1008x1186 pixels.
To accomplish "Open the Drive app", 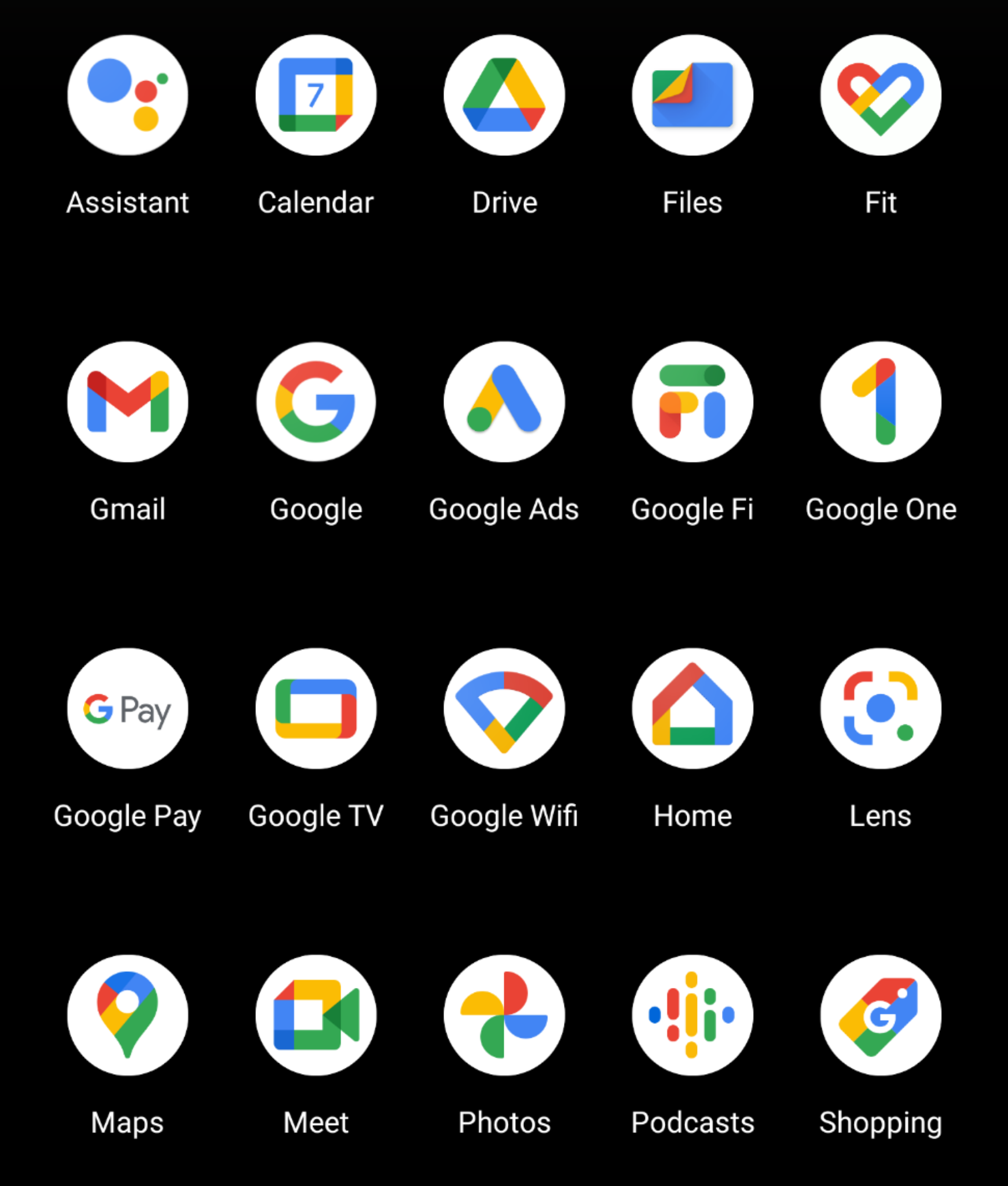I will 504,95.
